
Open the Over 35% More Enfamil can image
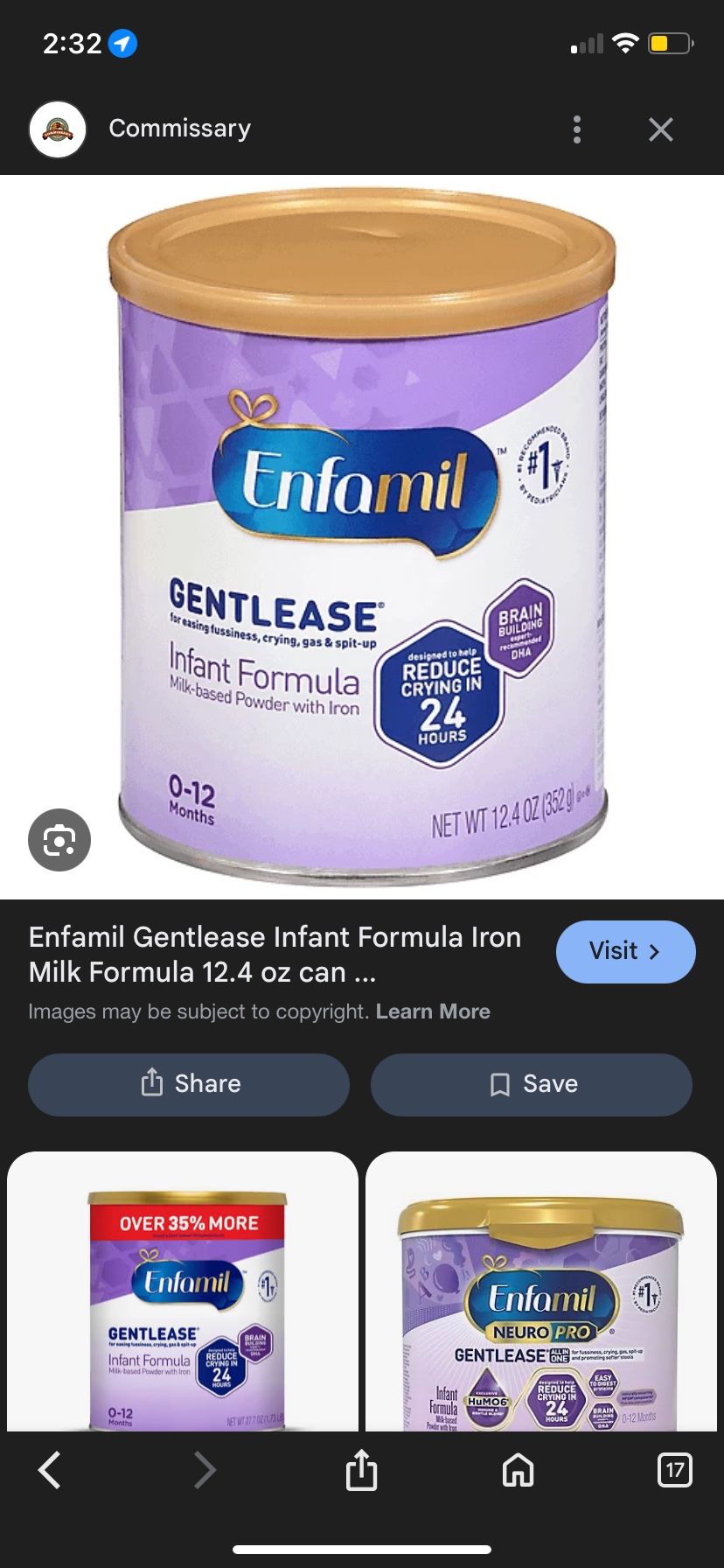pyautogui.click(x=183, y=1295)
